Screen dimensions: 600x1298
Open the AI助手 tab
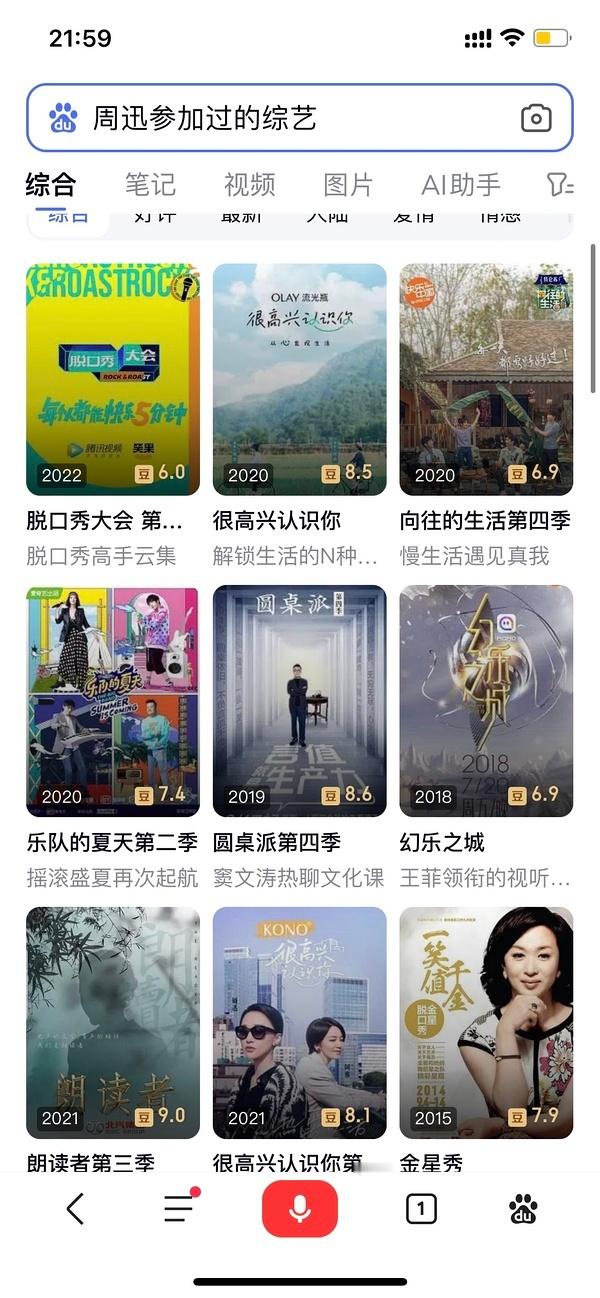pyautogui.click(x=461, y=184)
